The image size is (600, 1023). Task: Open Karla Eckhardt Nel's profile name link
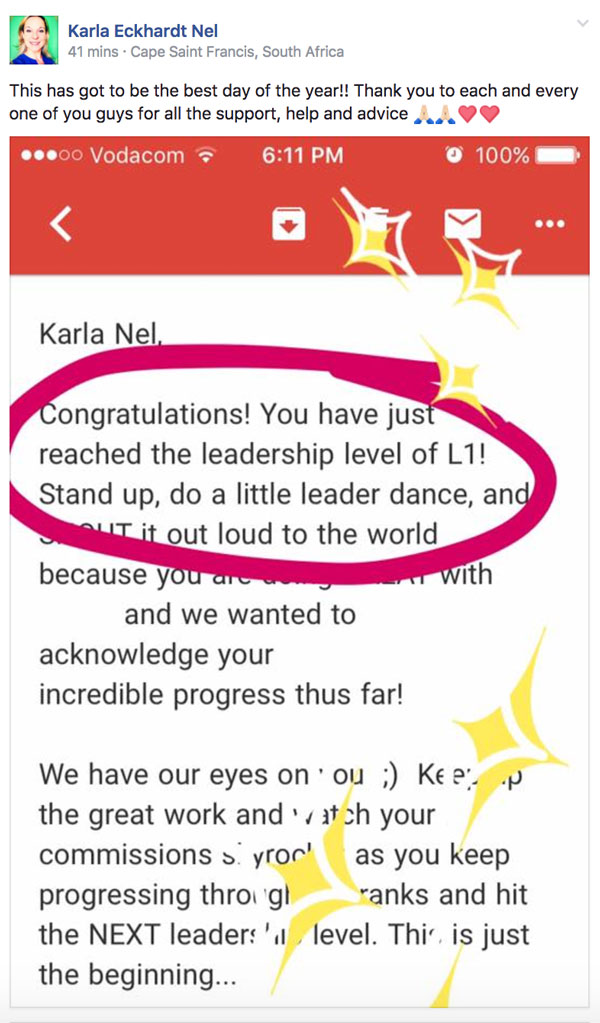[143, 31]
